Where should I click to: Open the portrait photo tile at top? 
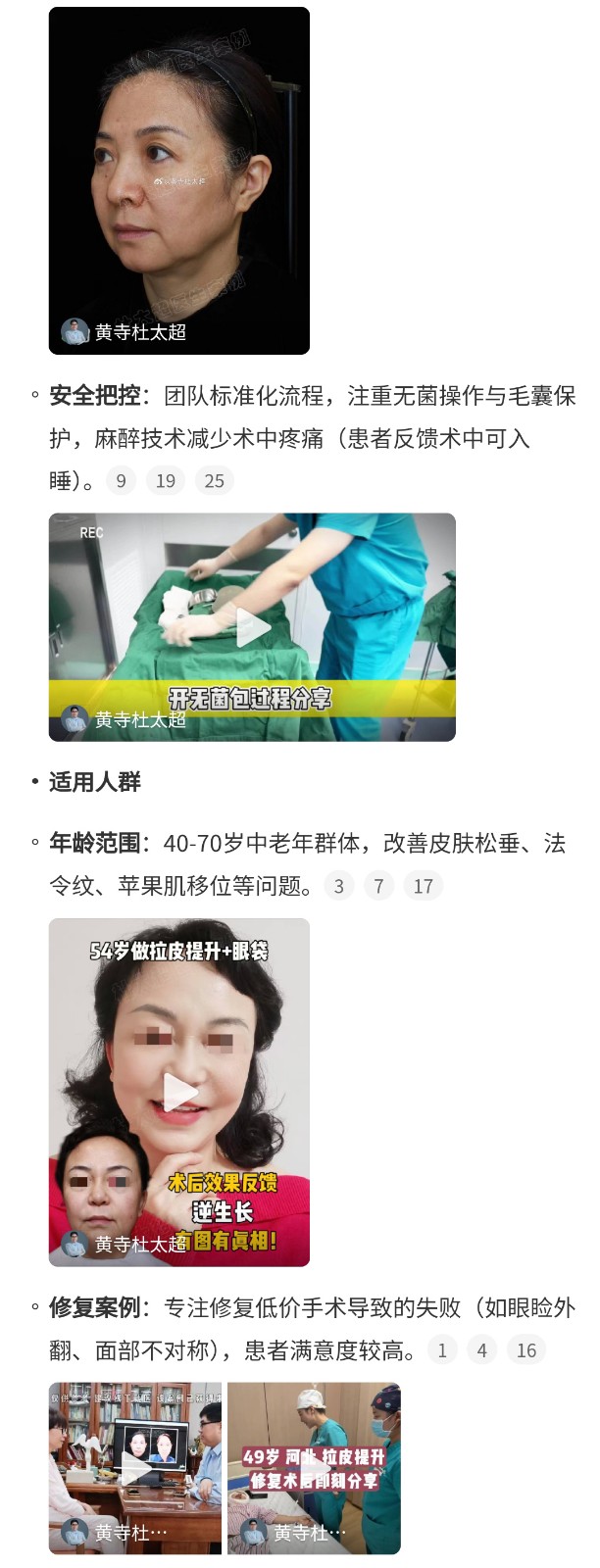point(178,180)
